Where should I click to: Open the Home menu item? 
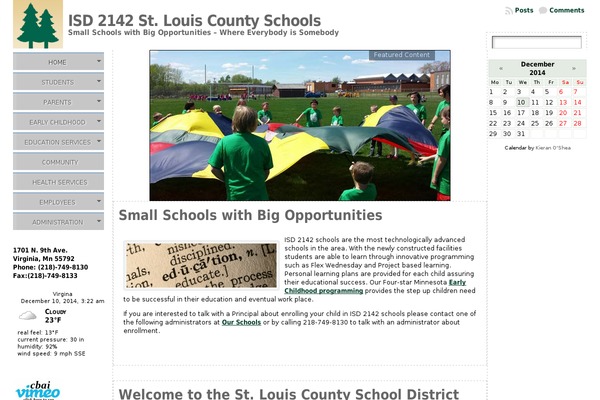tap(57, 62)
